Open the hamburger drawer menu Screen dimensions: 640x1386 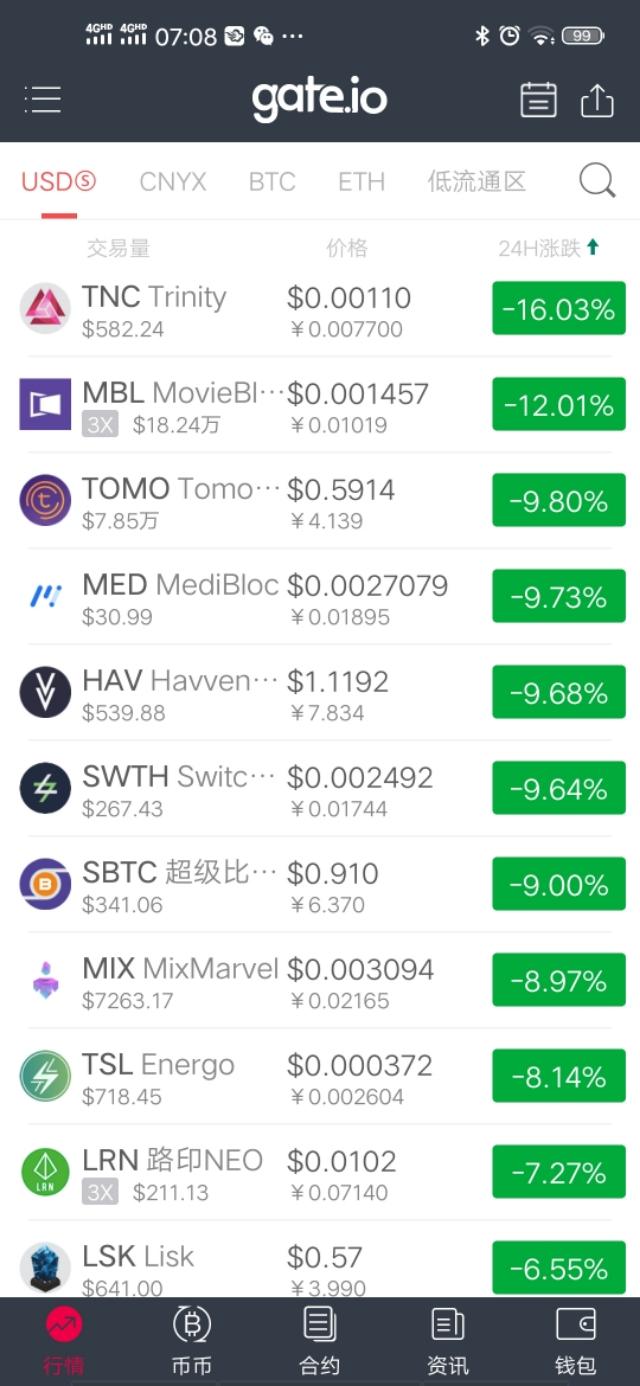pyautogui.click(x=42, y=99)
